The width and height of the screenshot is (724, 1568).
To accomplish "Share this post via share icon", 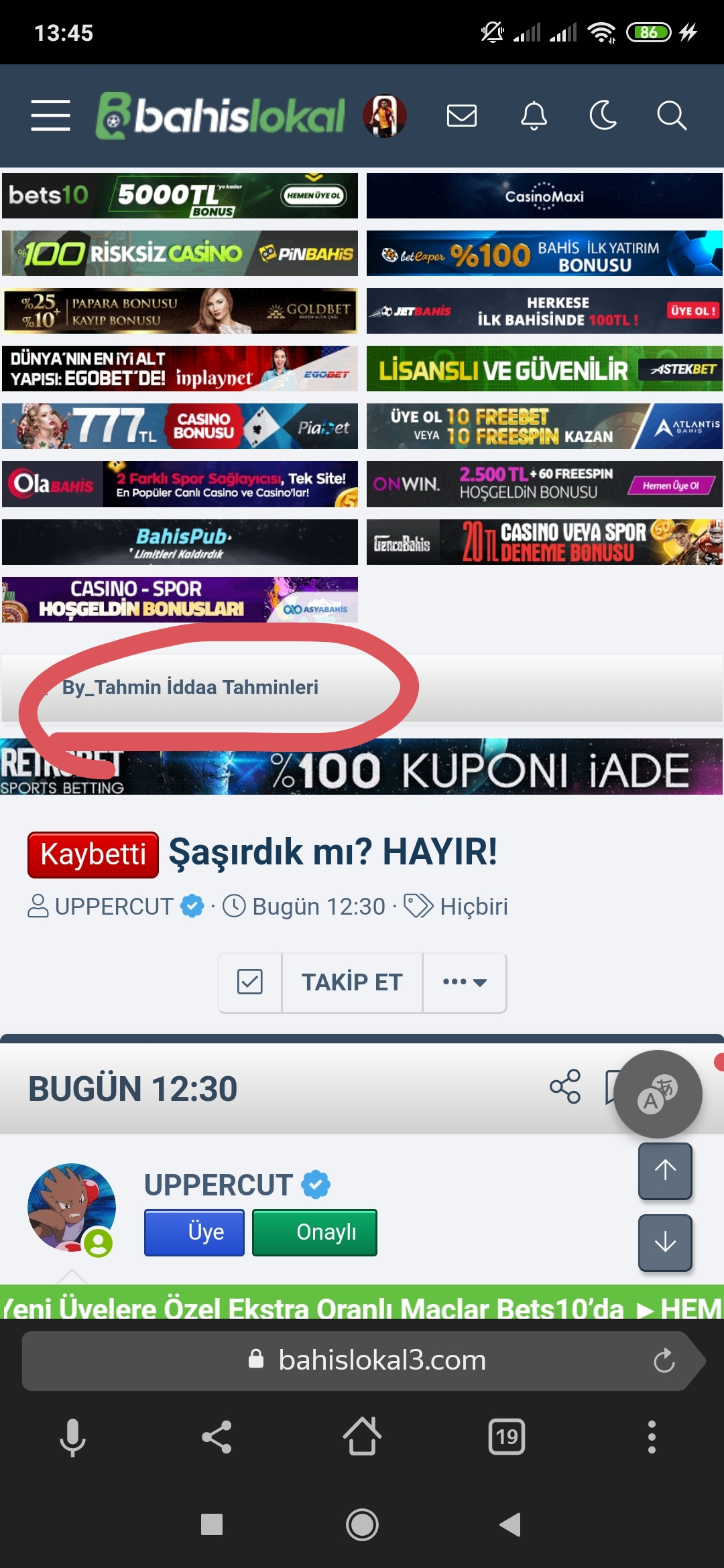I will [565, 1086].
